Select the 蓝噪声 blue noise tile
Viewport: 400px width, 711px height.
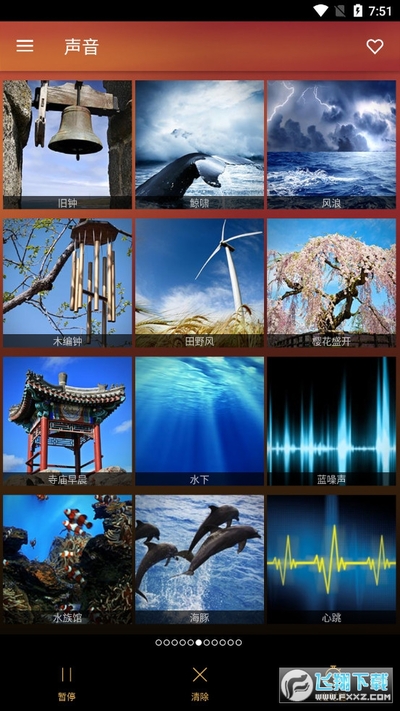332,421
